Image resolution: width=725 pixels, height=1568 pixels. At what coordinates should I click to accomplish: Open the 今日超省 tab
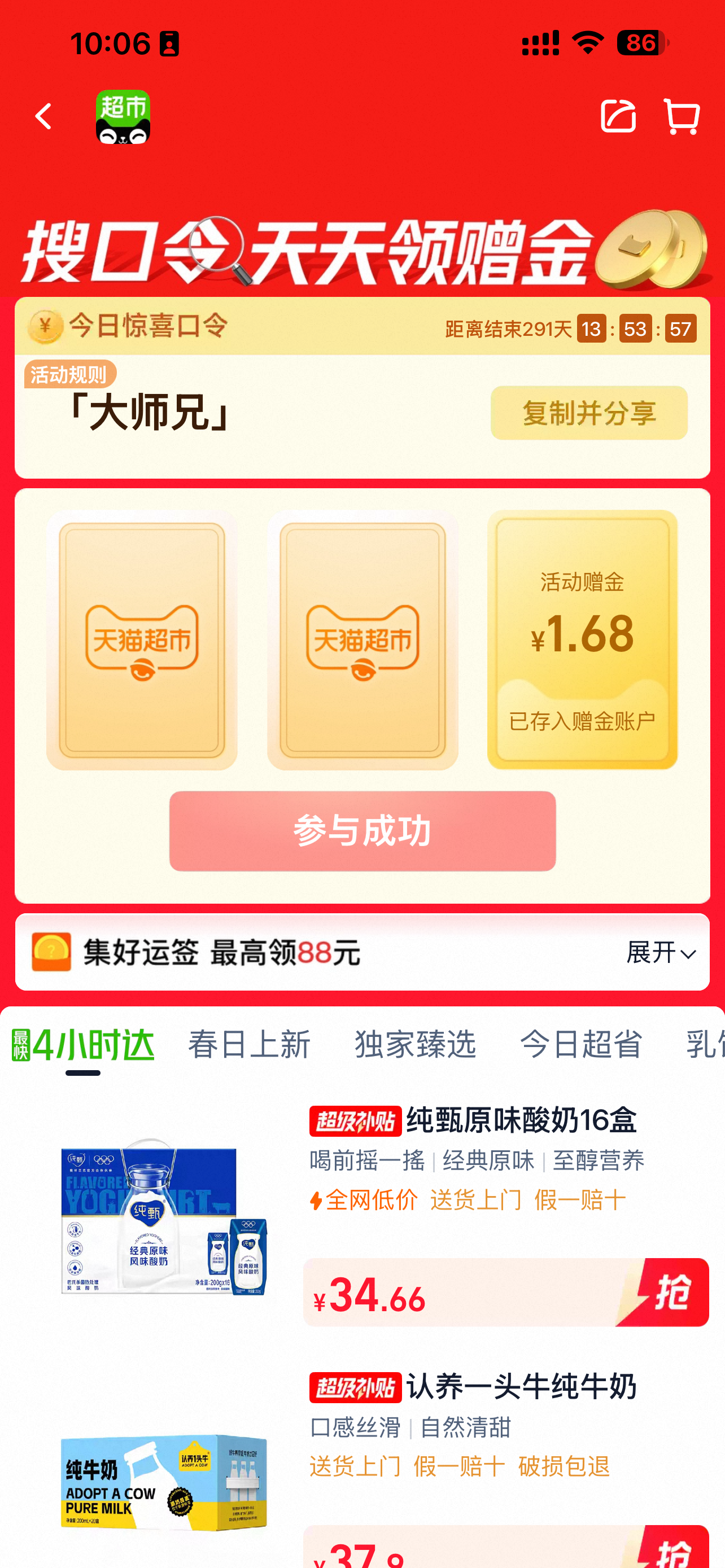580,1045
